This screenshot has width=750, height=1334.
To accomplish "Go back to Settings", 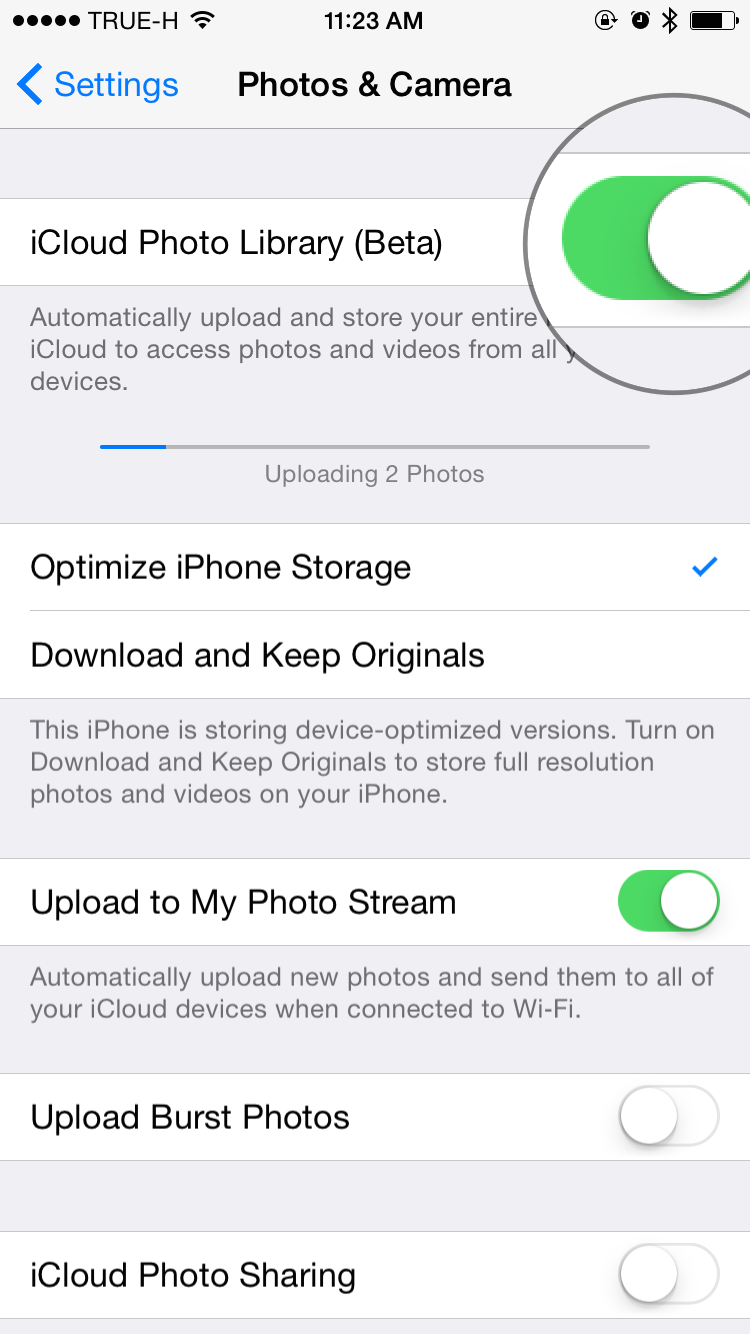I will tap(98, 85).
